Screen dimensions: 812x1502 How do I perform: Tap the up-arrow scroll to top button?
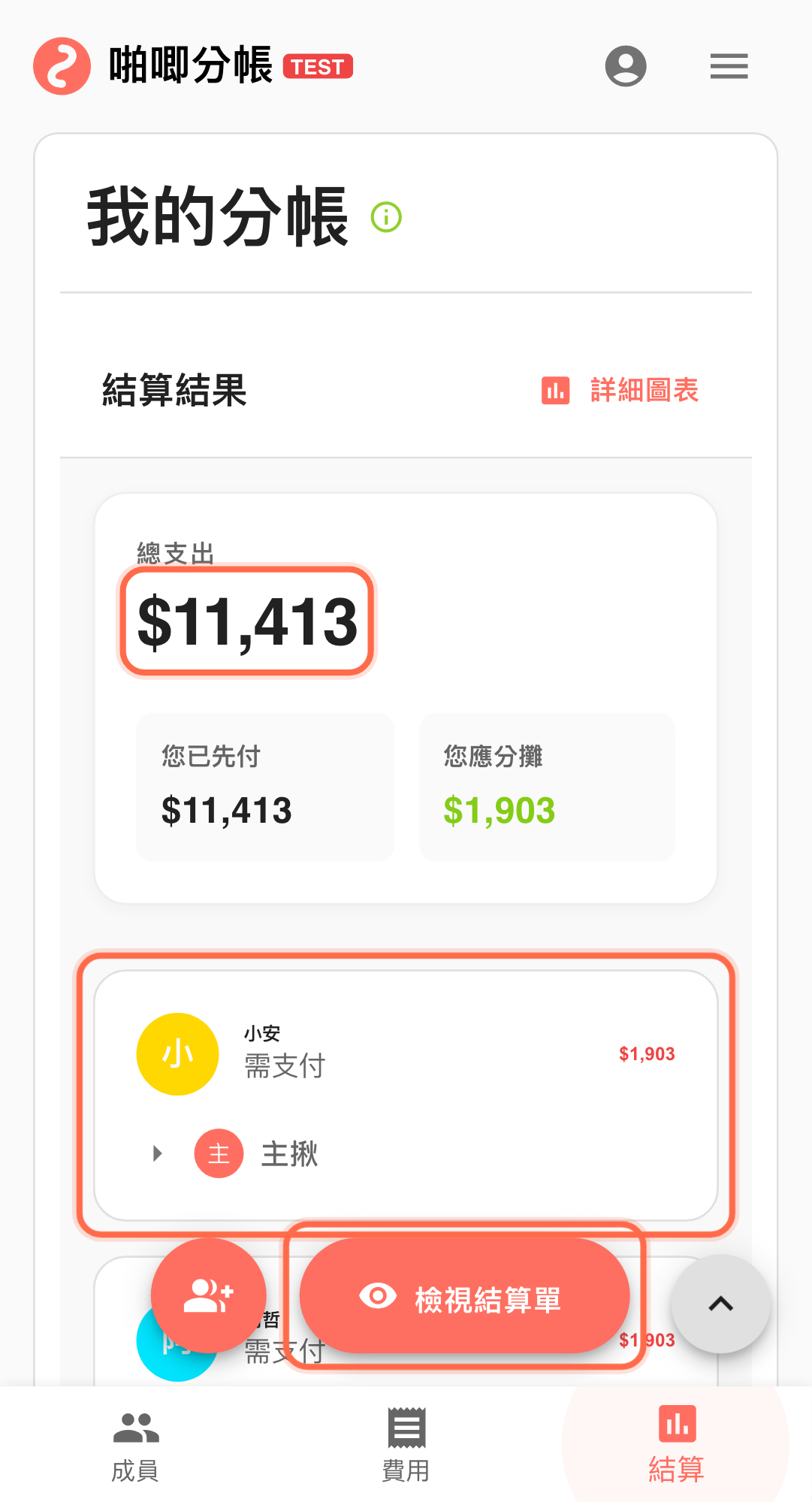click(720, 1304)
